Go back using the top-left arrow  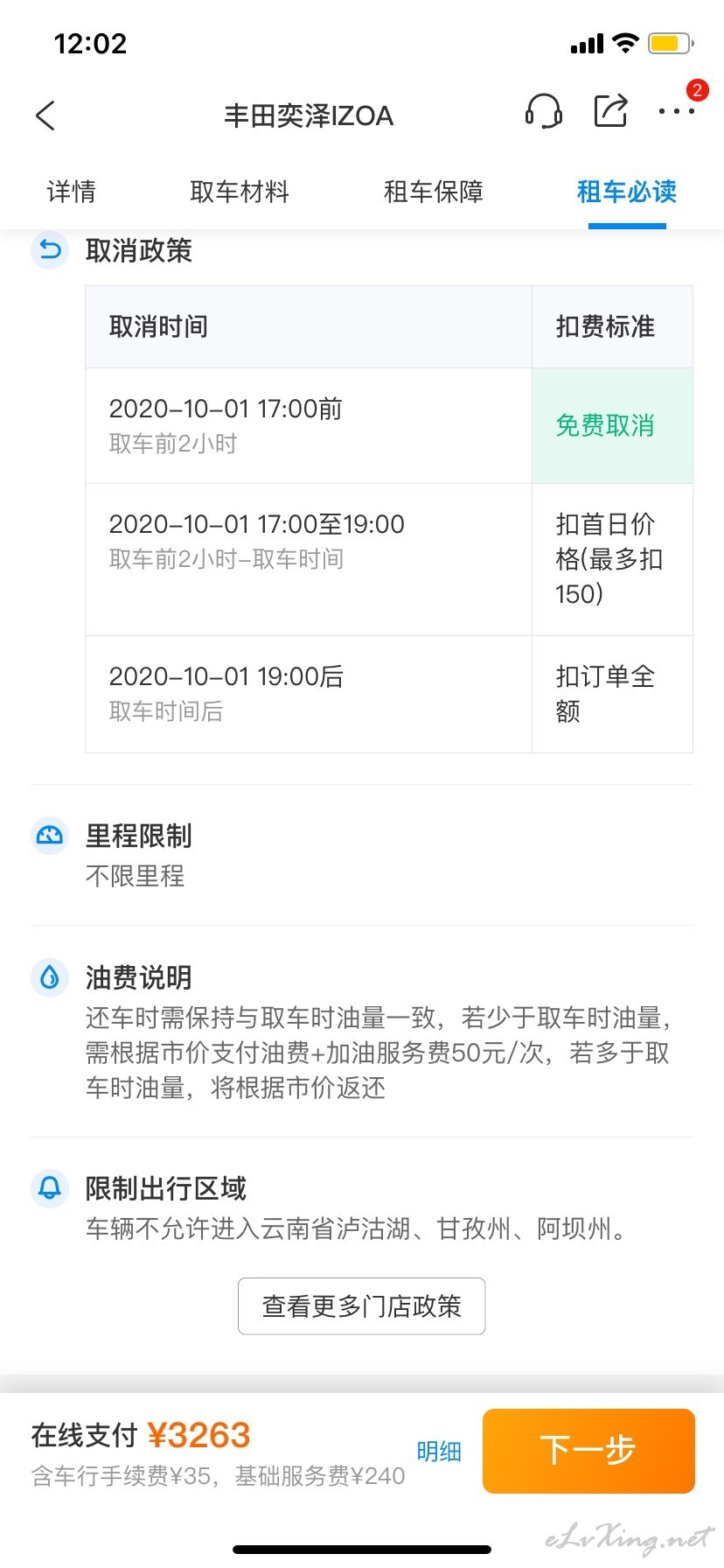click(45, 115)
